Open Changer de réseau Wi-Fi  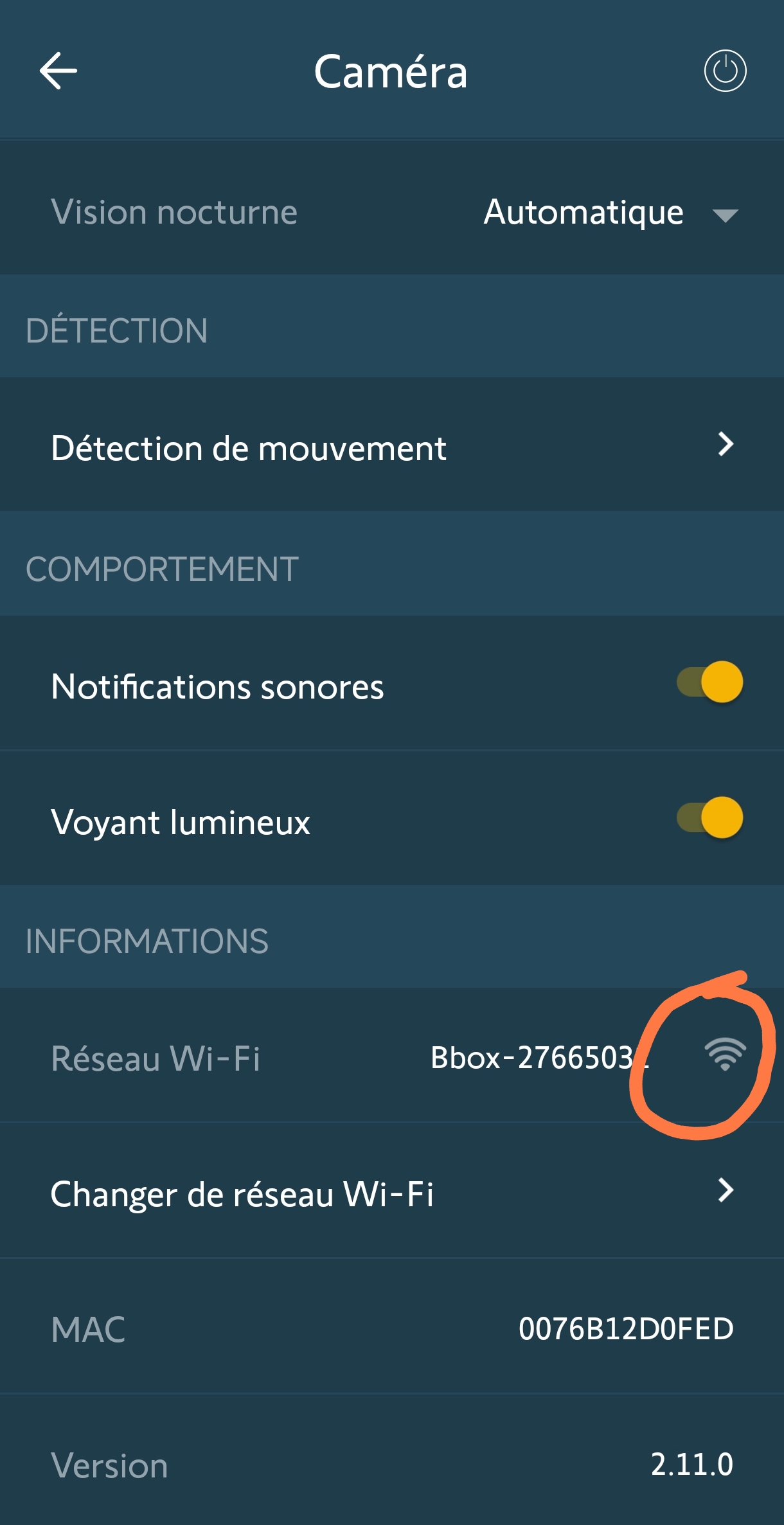(392, 1193)
